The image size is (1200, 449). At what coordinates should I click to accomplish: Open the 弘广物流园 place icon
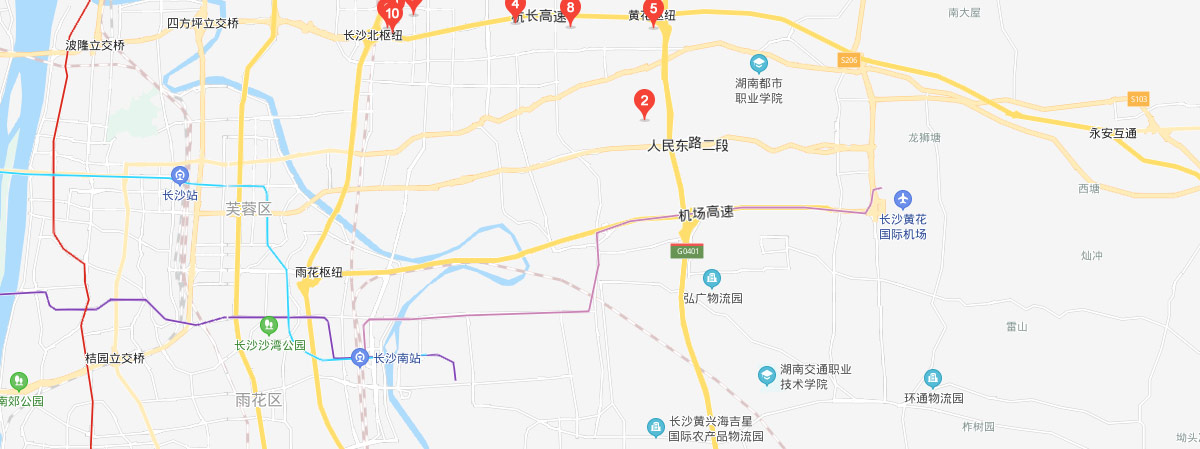coord(711,277)
